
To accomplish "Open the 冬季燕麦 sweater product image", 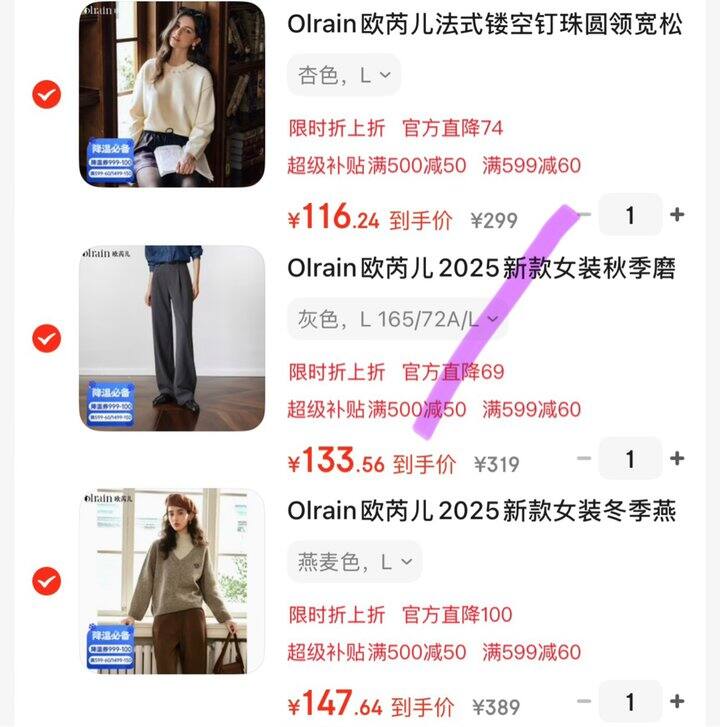I will coord(172,581).
